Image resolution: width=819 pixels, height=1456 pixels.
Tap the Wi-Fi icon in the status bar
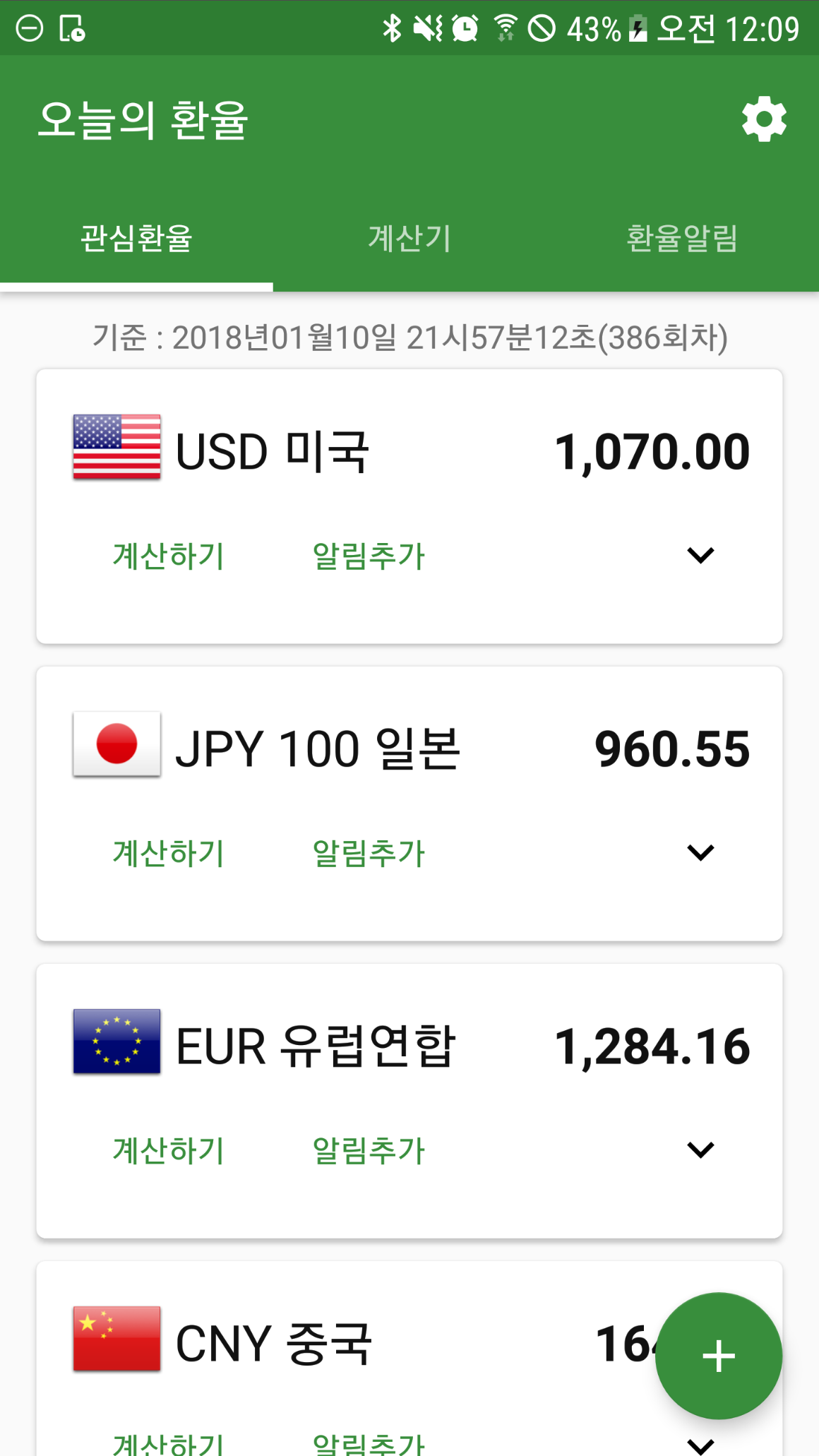point(506,28)
